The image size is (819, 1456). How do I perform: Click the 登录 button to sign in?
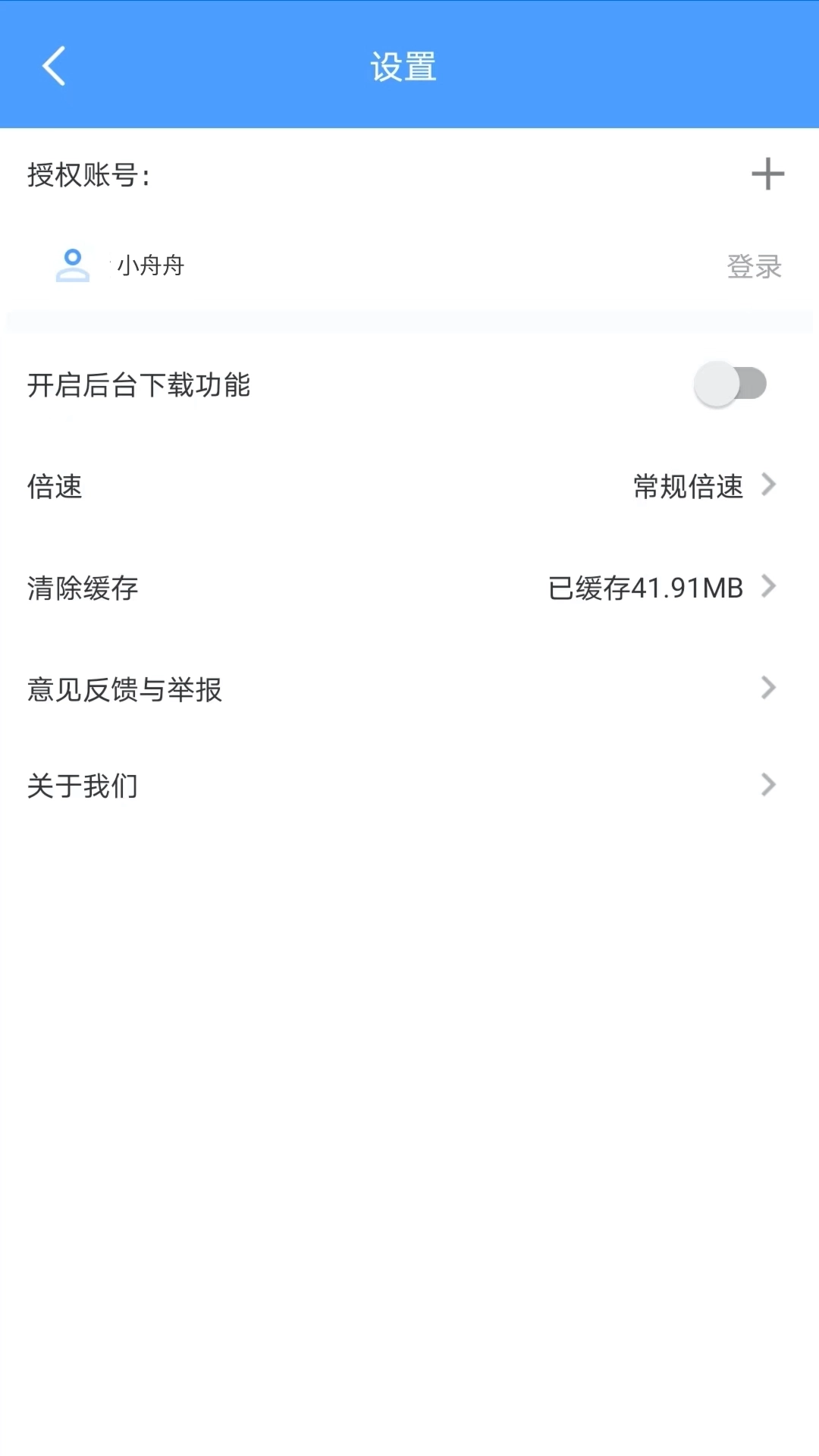coord(754,267)
